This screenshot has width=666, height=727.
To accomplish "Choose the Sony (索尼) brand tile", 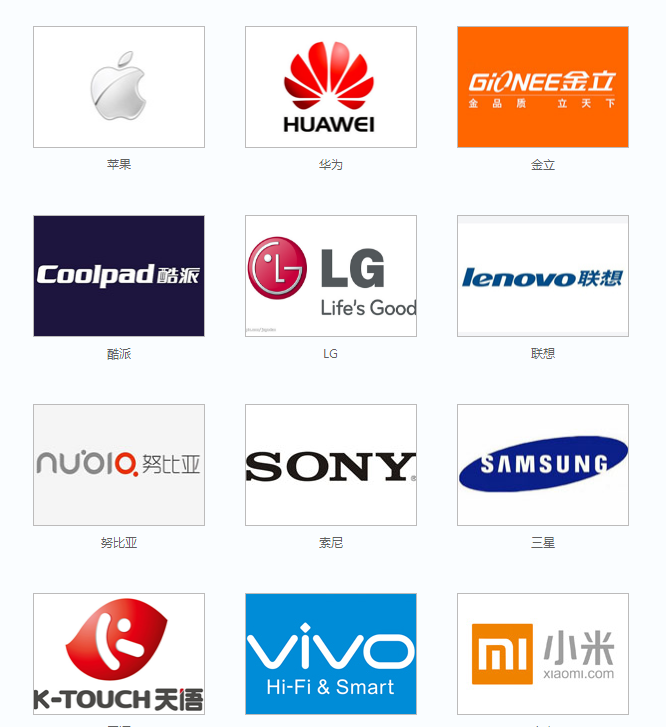I will click(331, 465).
